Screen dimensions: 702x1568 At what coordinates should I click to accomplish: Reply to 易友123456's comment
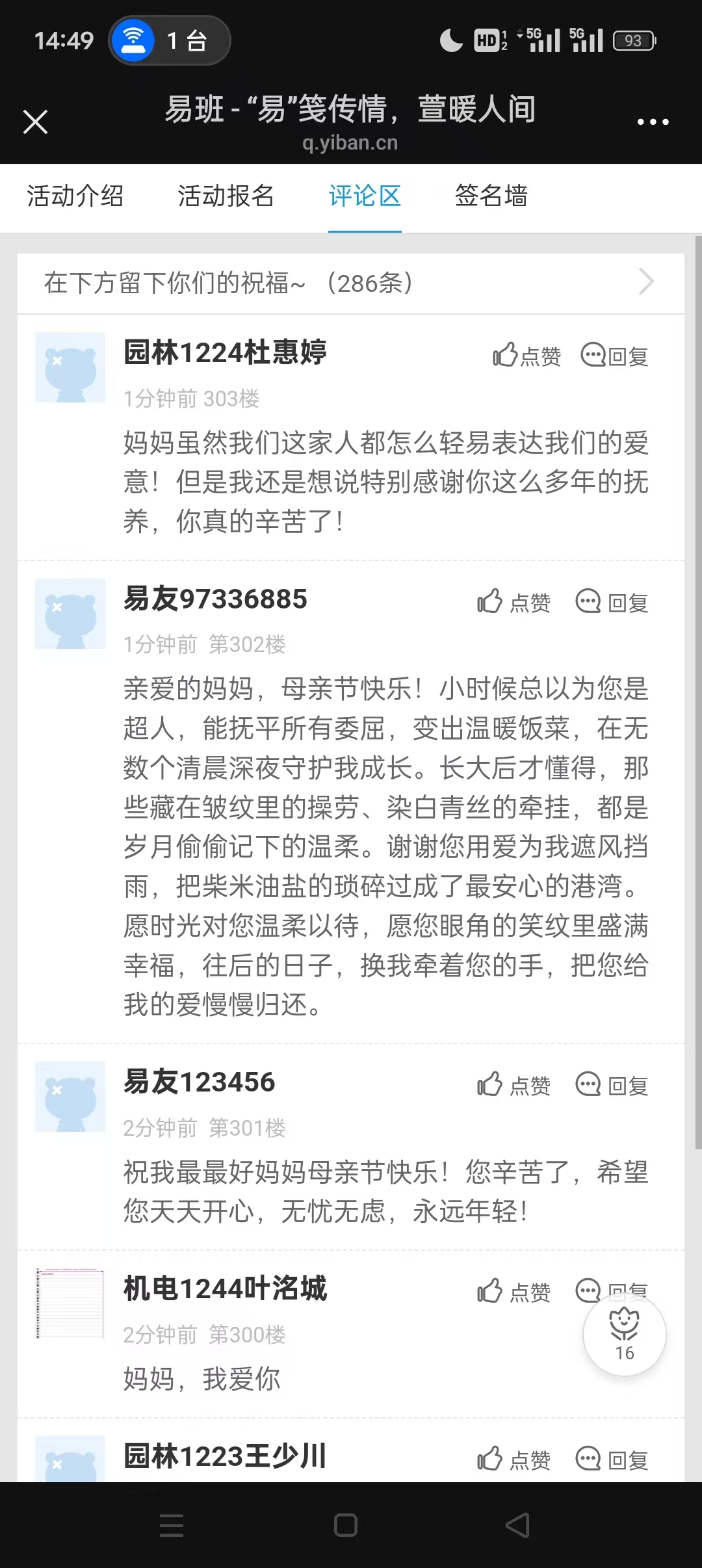(x=612, y=1085)
